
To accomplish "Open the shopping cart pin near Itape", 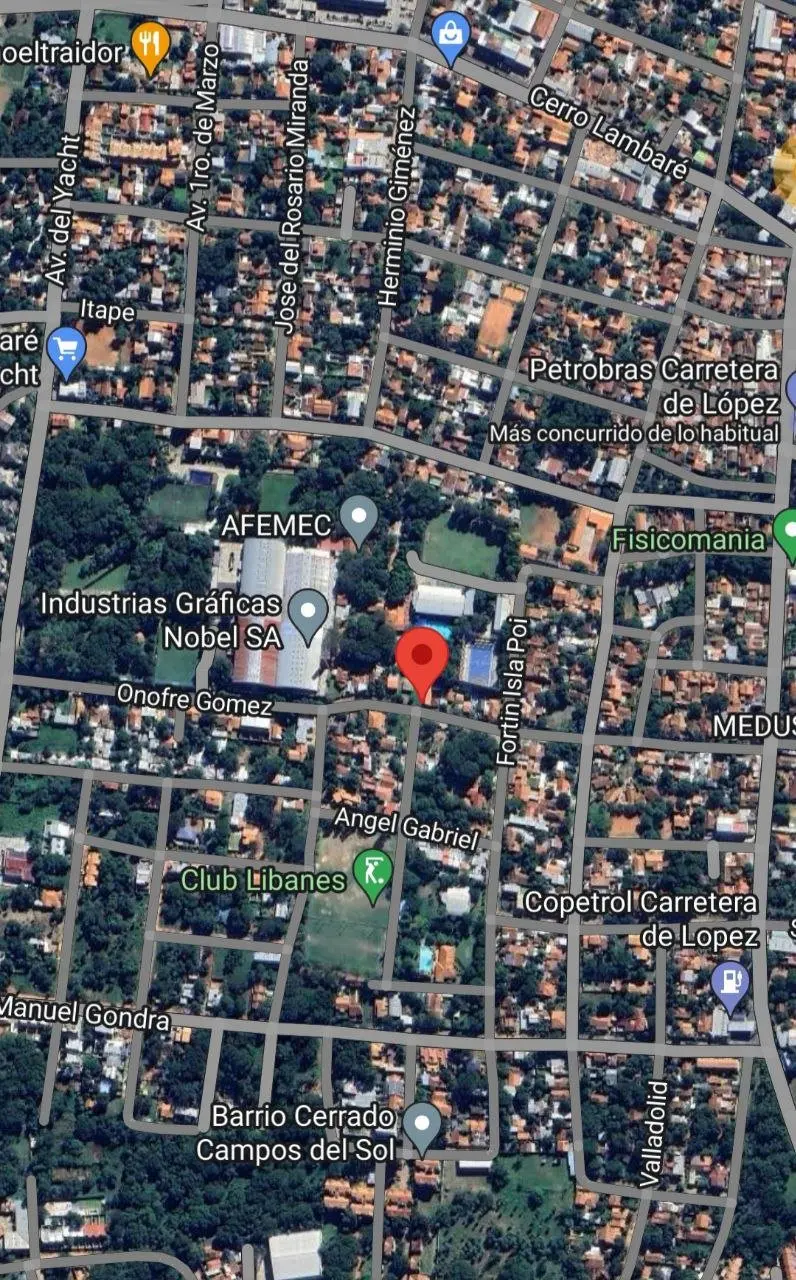I will click(x=67, y=352).
